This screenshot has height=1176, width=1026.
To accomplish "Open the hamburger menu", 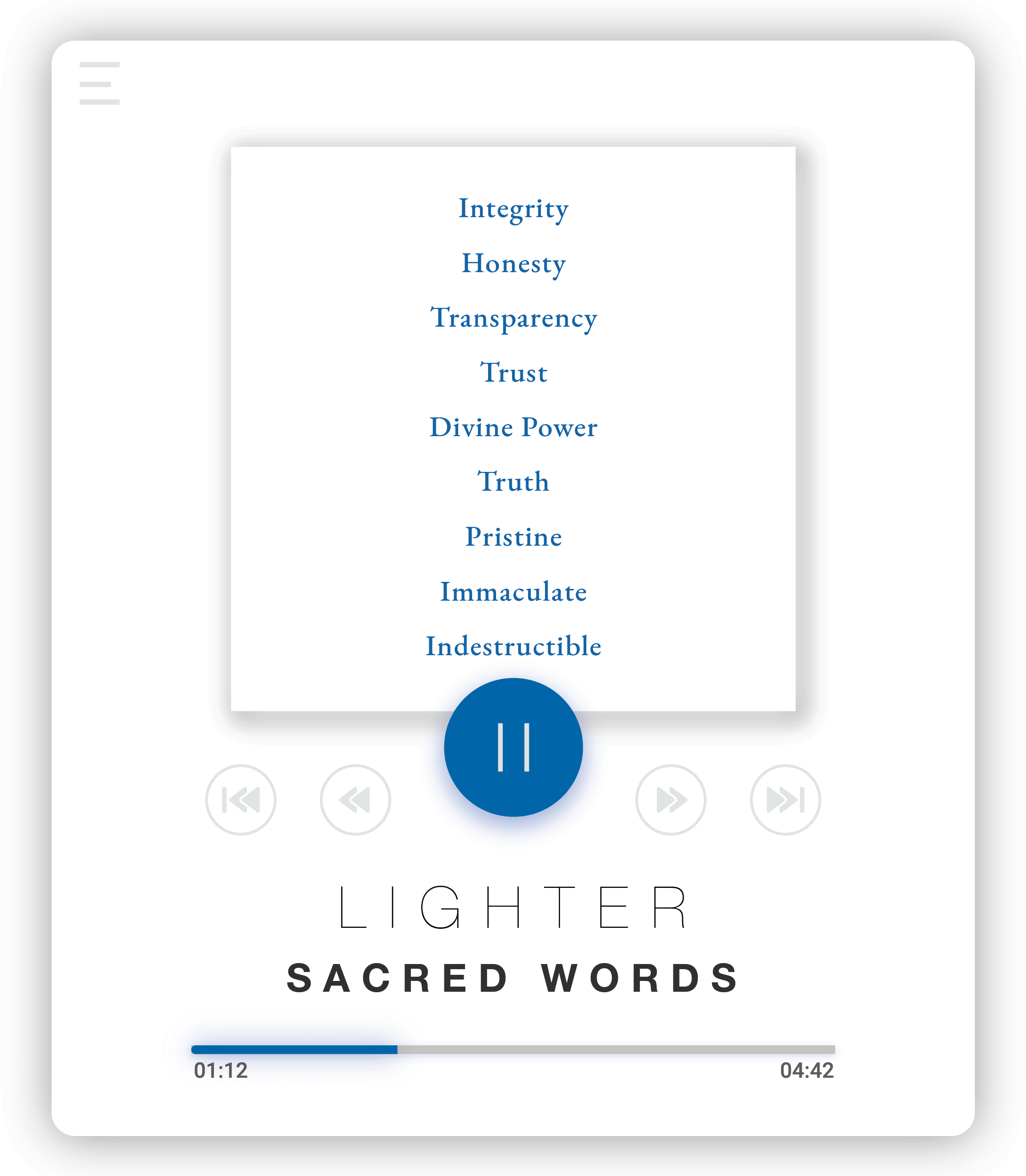I will [x=99, y=84].
